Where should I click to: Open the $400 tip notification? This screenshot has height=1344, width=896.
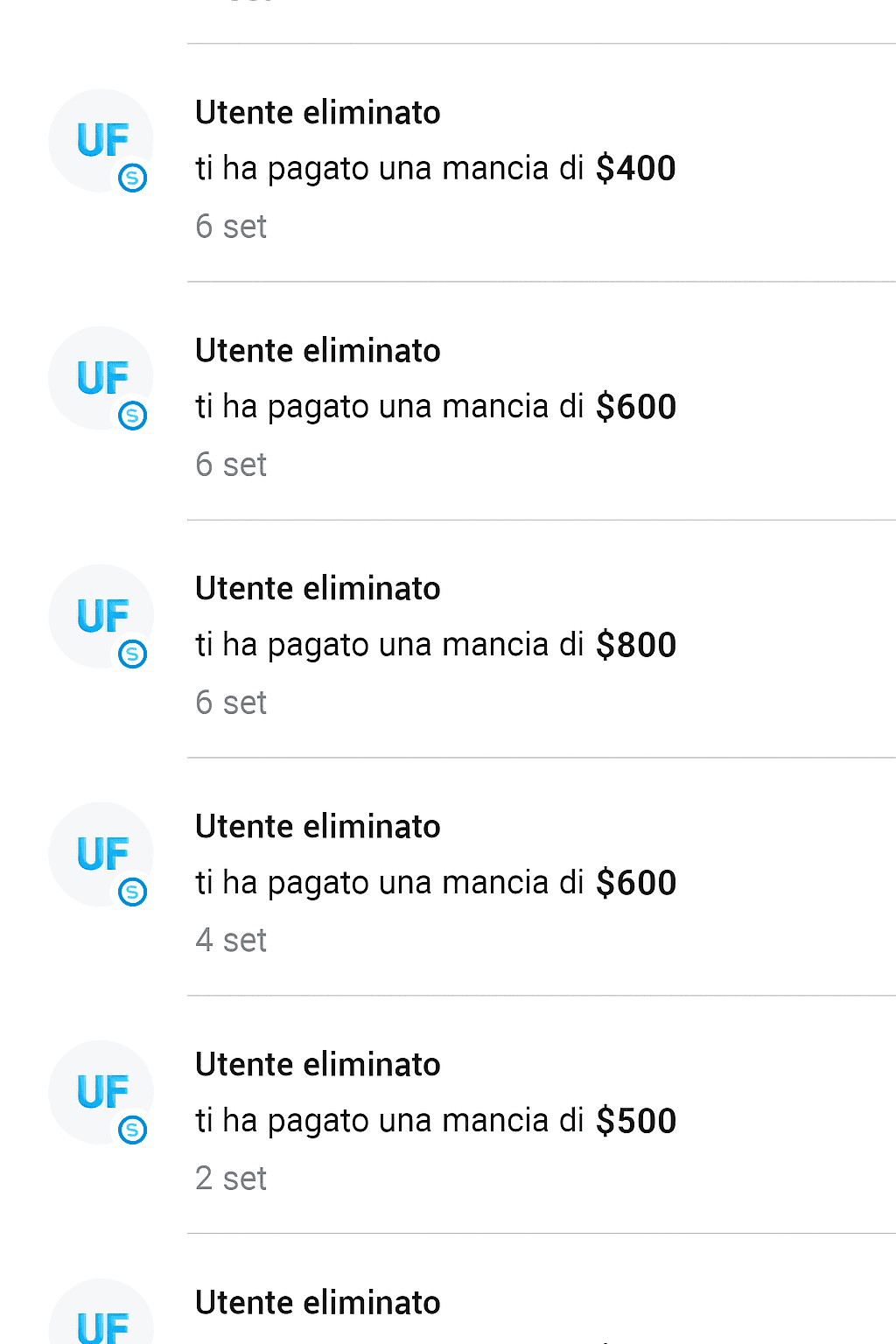[x=435, y=168]
